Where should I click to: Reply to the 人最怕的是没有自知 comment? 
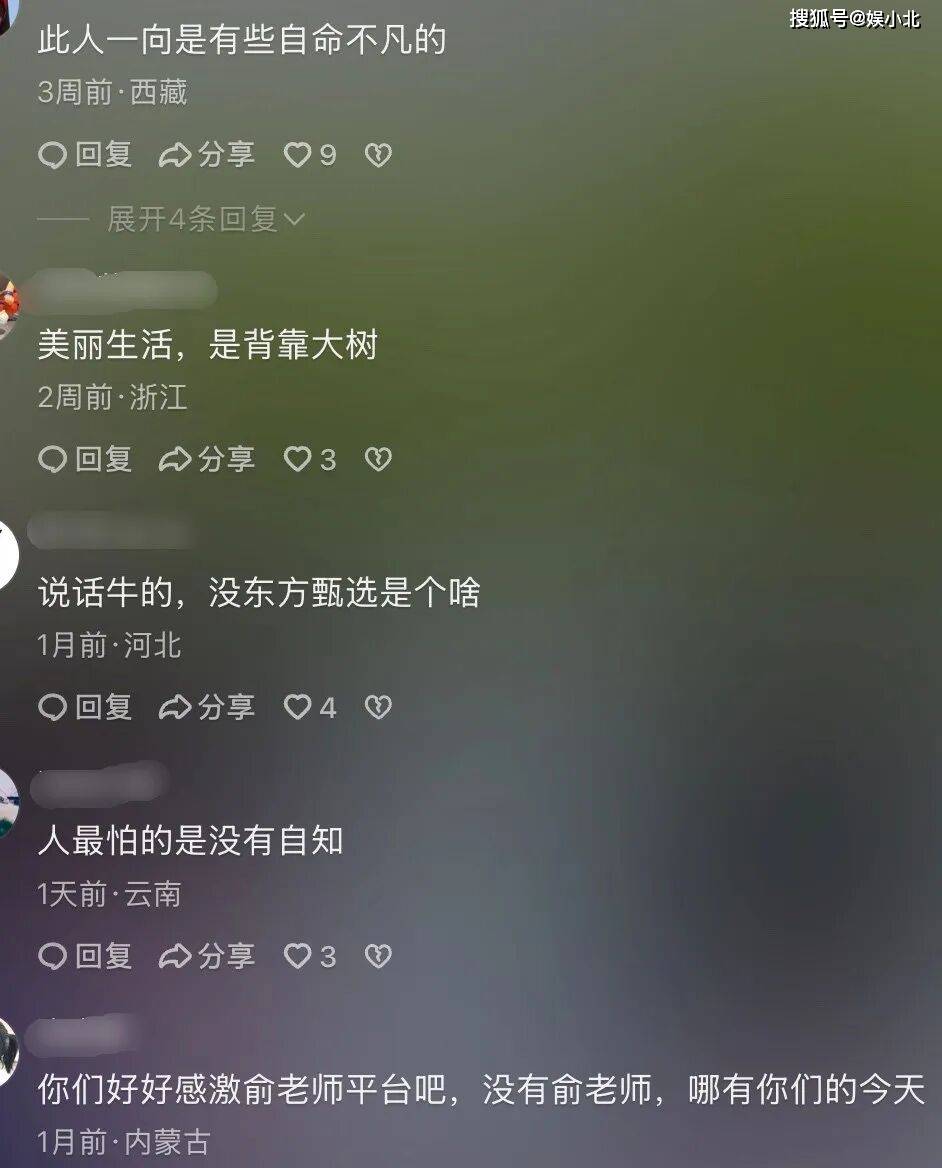pos(85,956)
